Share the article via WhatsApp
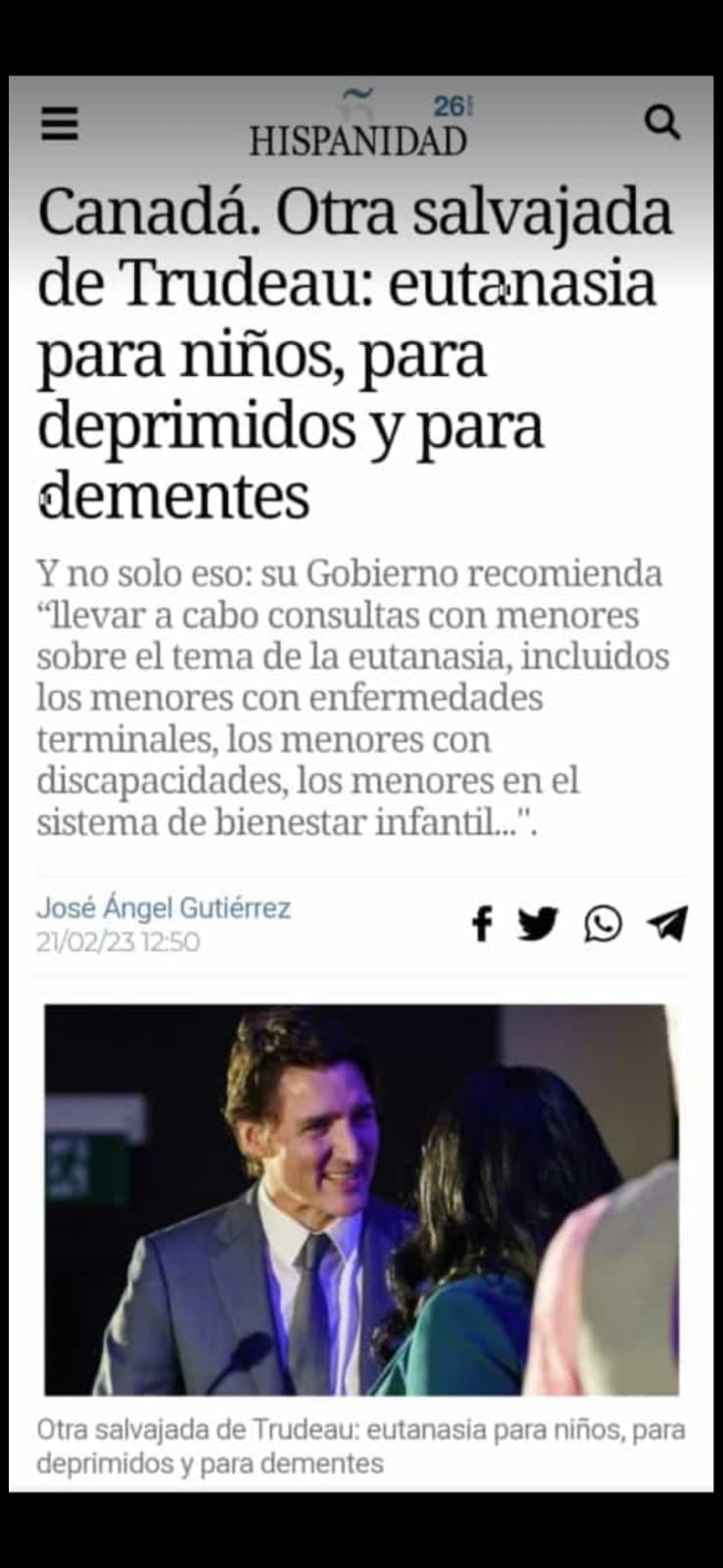Screen dimensions: 723x1568 [x=602, y=923]
